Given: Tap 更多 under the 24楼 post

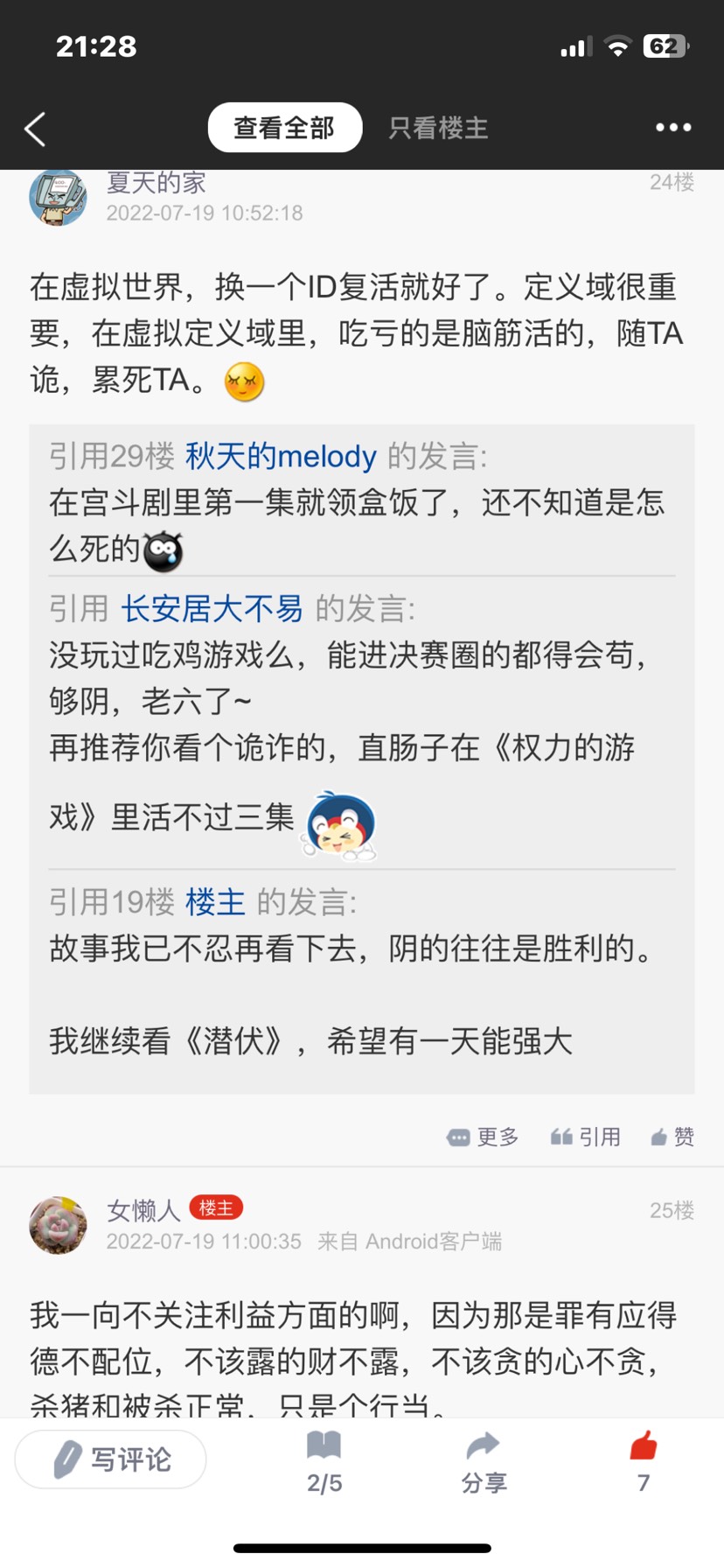Looking at the screenshot, I should [x=484, y=1137].
